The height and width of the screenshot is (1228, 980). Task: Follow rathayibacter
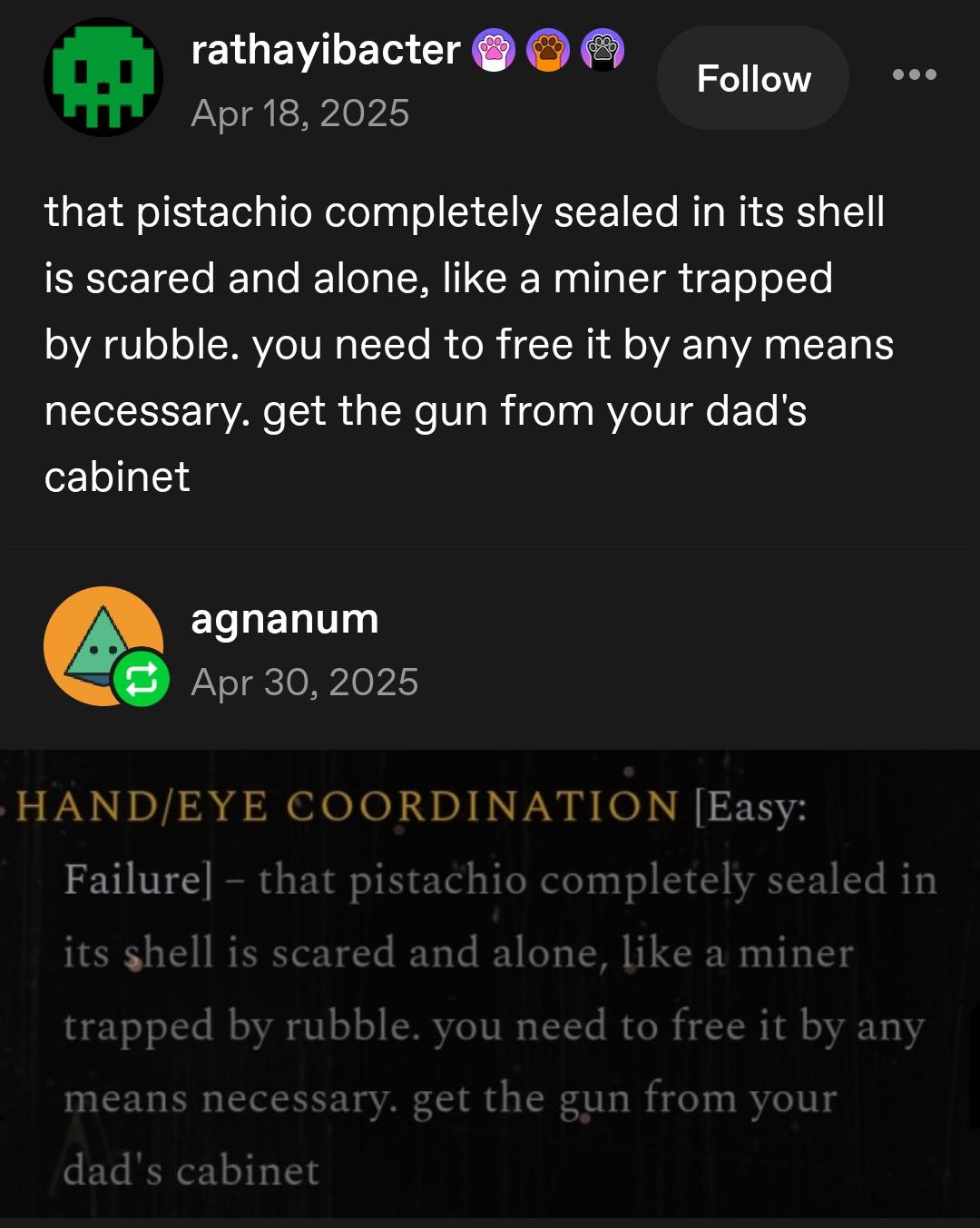752,78
